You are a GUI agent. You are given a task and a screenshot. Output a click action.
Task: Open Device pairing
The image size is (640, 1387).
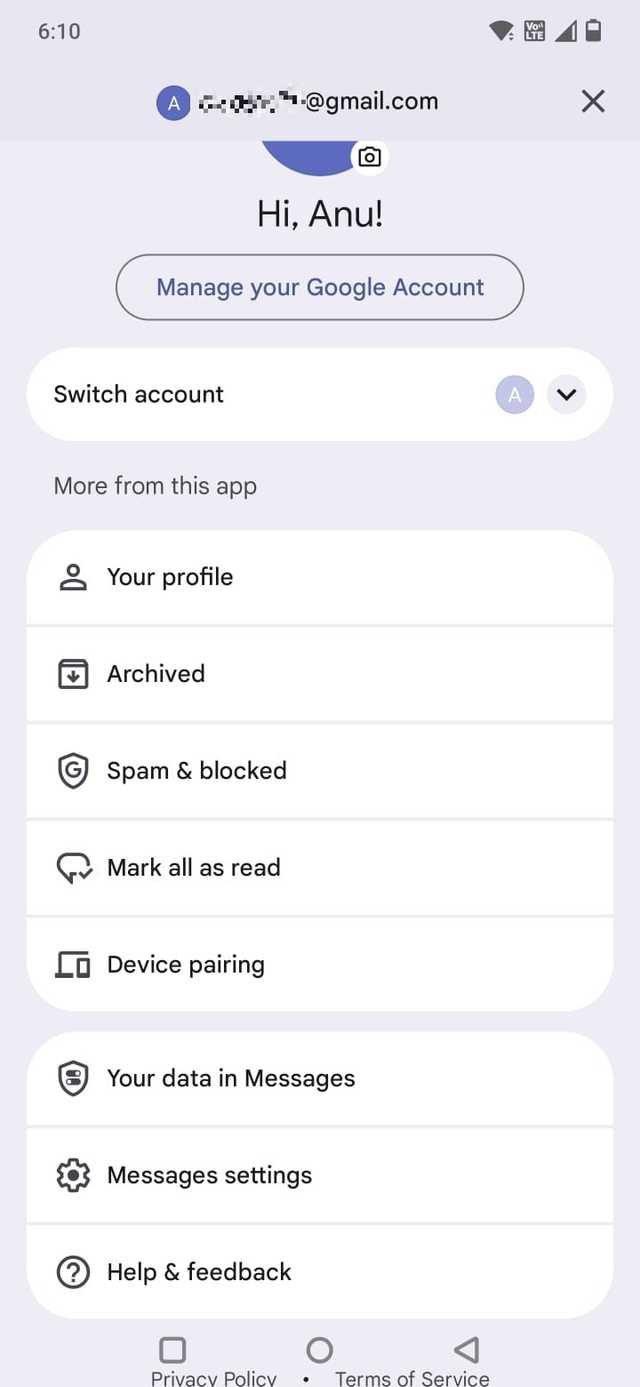[320, 965]
